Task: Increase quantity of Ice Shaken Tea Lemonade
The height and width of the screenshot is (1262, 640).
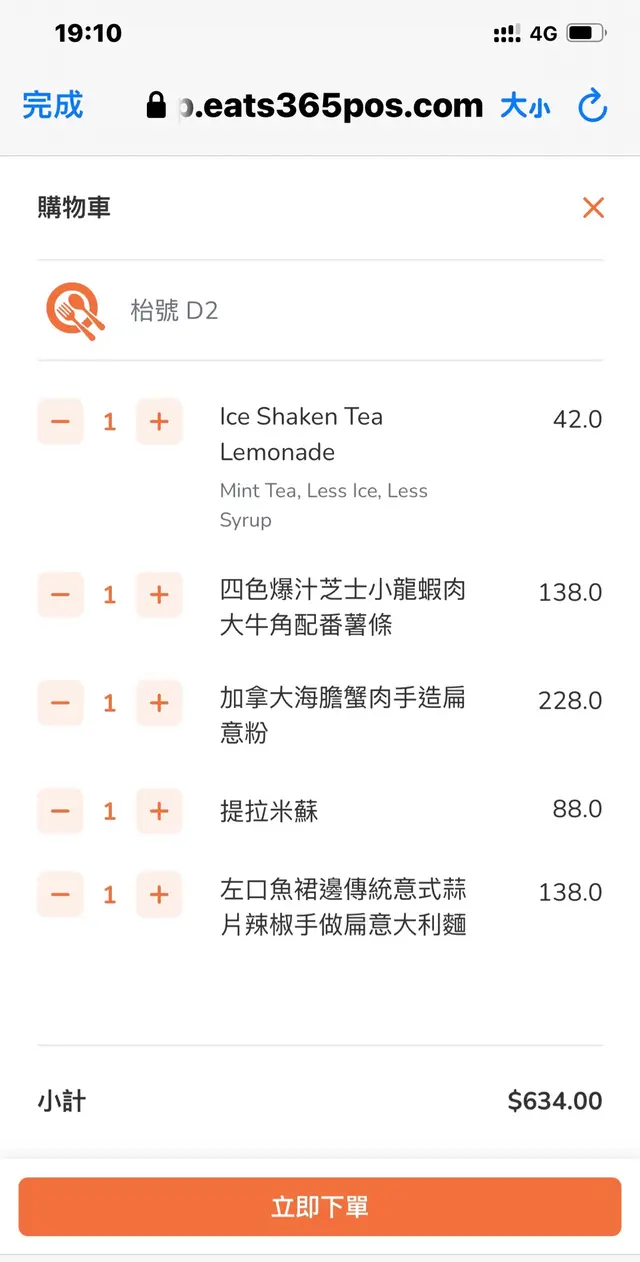Action: (x=159, y=422)
